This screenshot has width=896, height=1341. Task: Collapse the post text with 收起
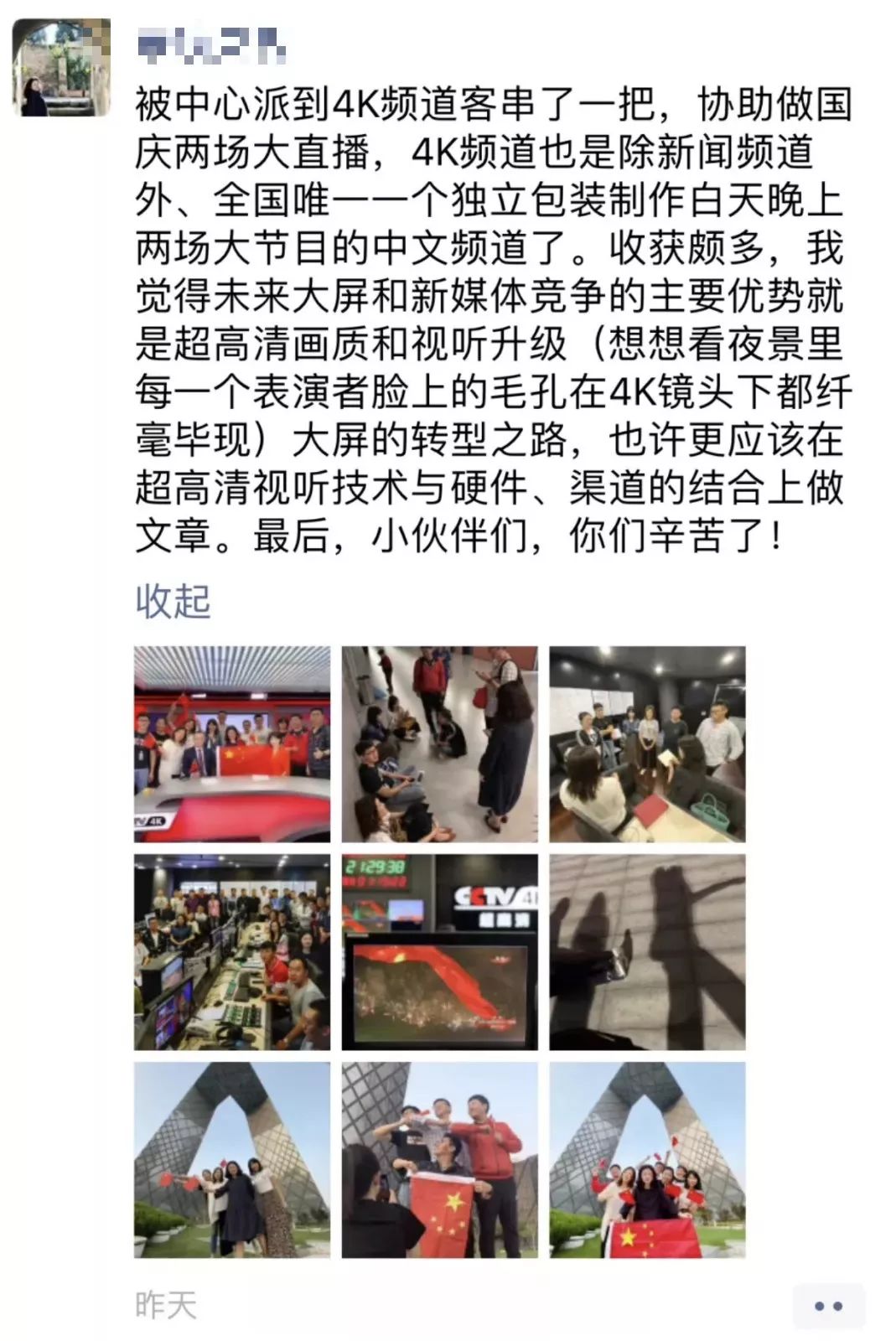pyautogui.click(x=173, y=602)
